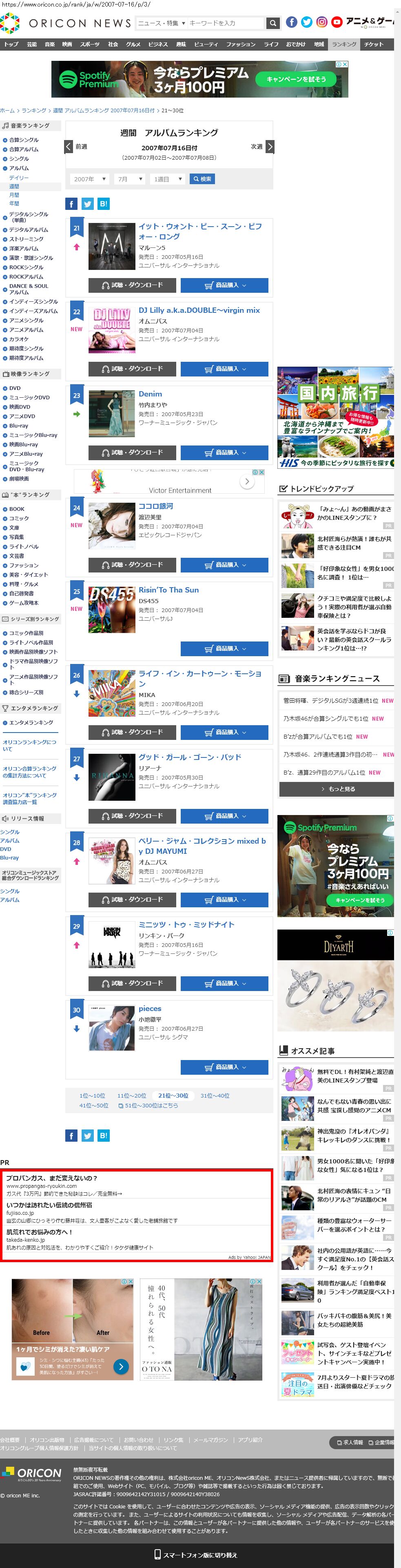Select アニメシングル in the left sidebar
The height and width of the screenshot is (1568, 401).
click(26, 320)
